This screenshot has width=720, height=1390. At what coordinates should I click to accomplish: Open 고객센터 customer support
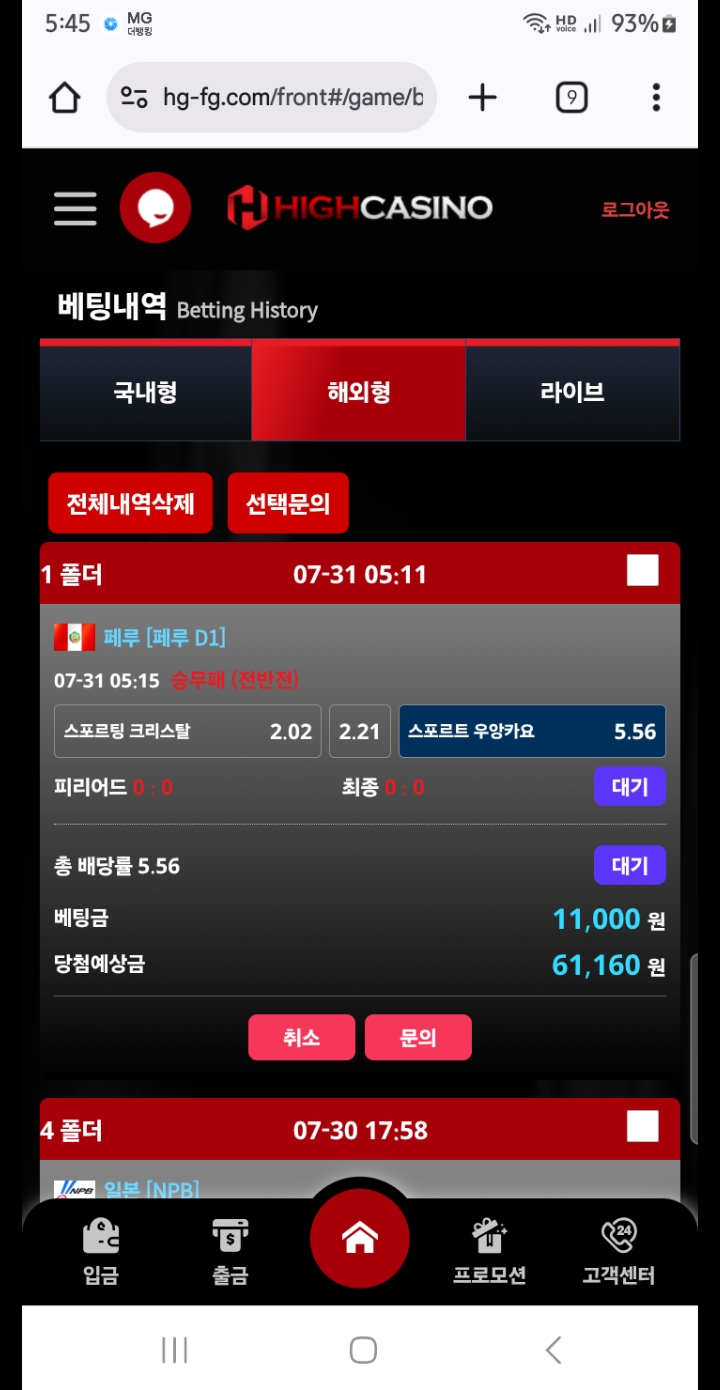(619, 1251)
